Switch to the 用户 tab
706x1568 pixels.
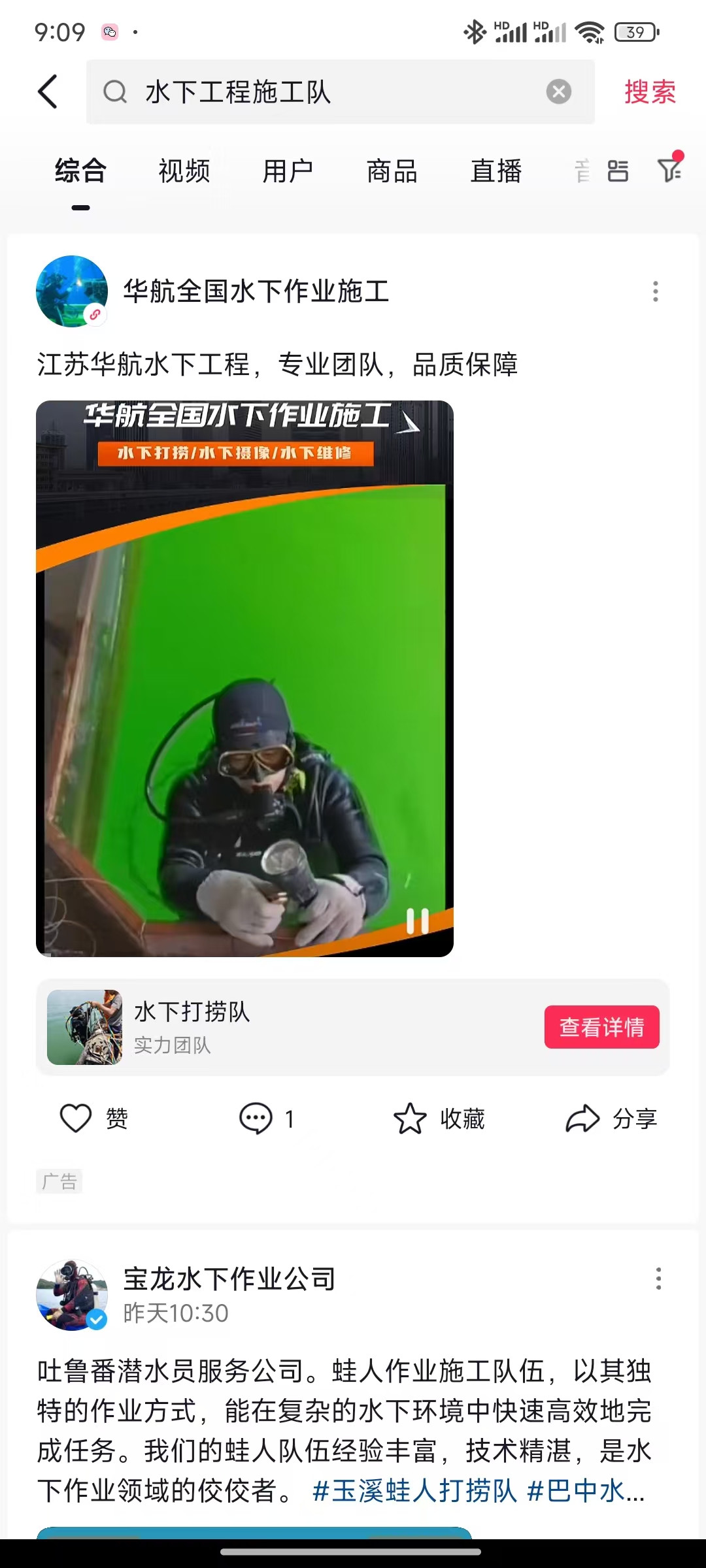(288, 171)
